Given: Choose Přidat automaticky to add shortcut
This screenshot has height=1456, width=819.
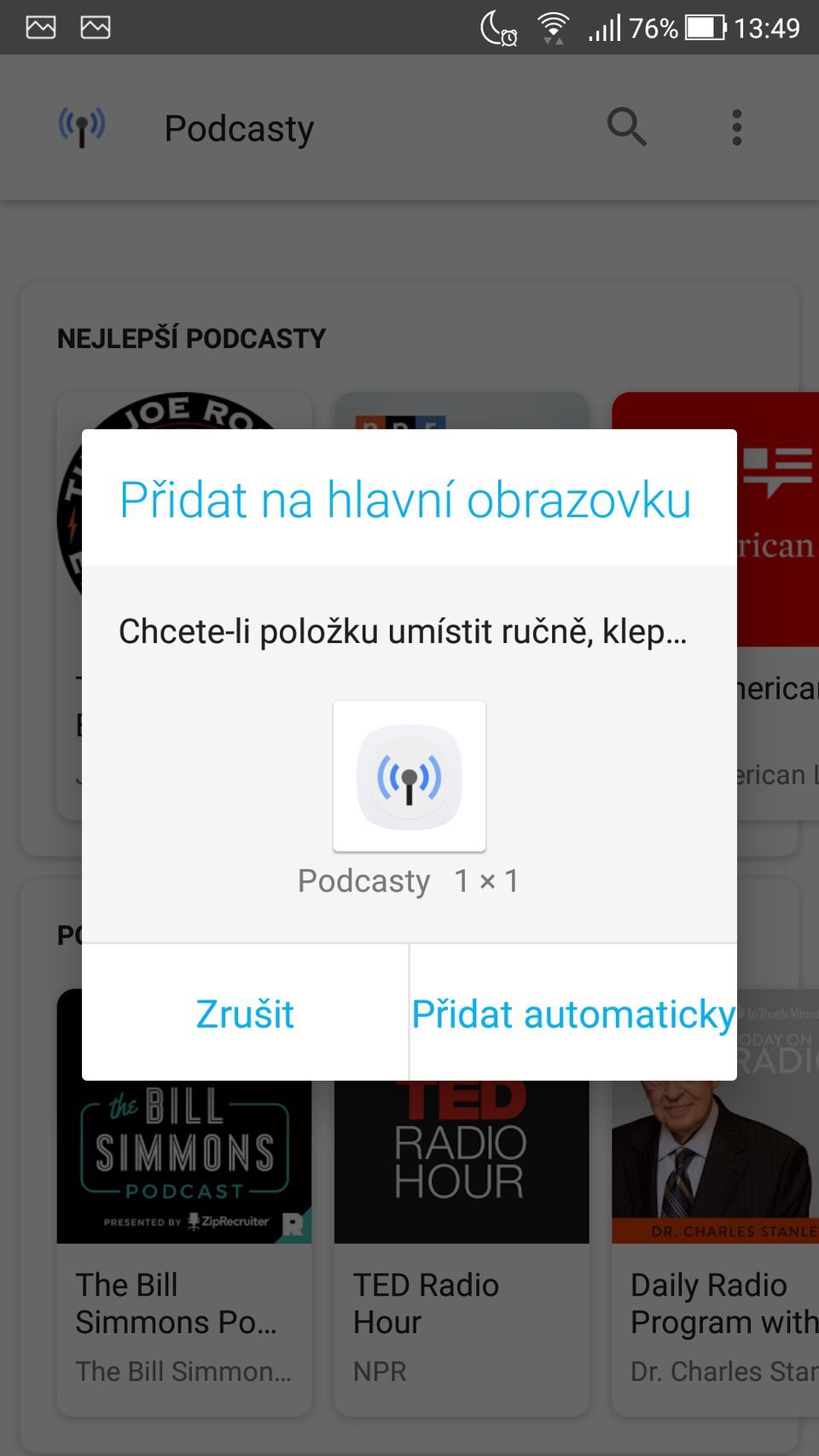Looking at the screenshot, I should (x=573, y=1013).
